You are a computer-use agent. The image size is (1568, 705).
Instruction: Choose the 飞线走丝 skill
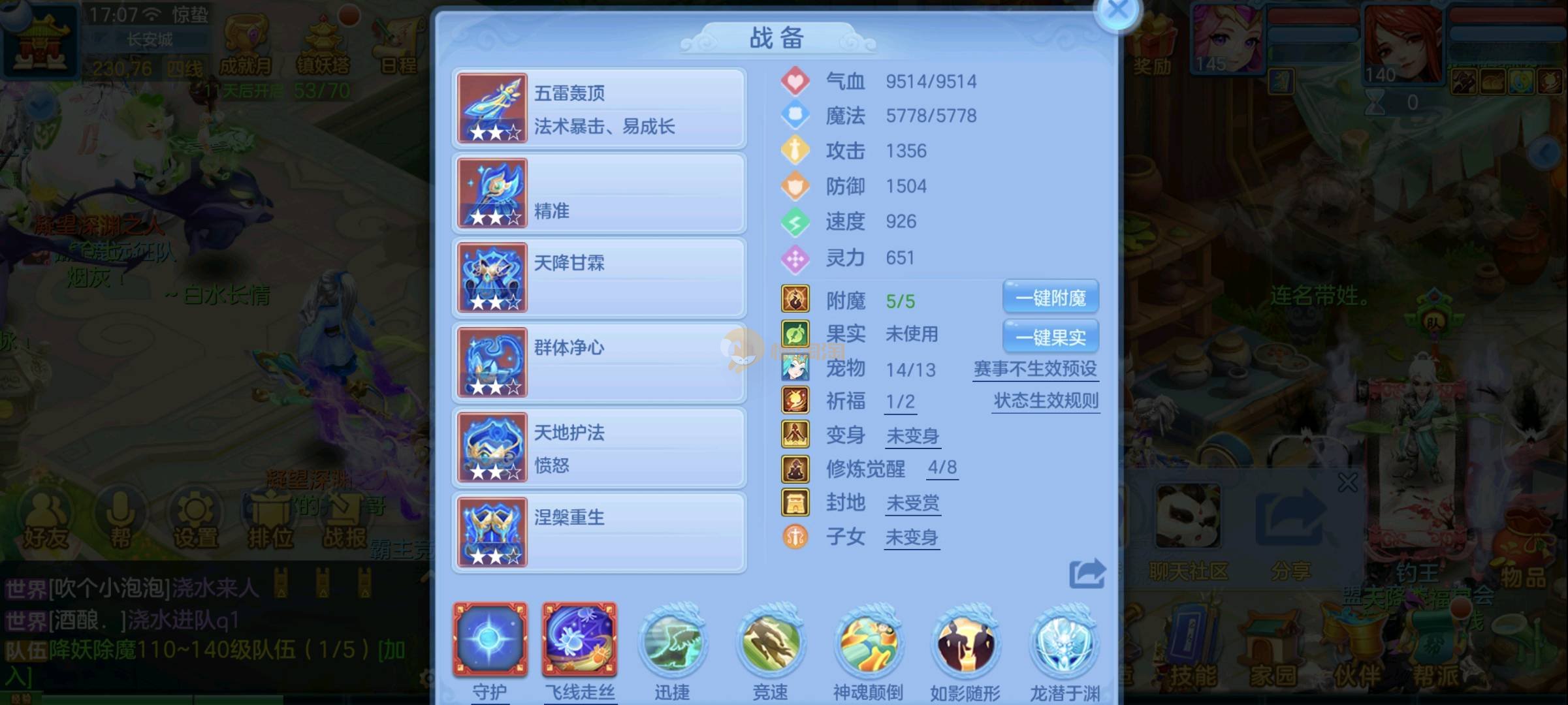579,640
